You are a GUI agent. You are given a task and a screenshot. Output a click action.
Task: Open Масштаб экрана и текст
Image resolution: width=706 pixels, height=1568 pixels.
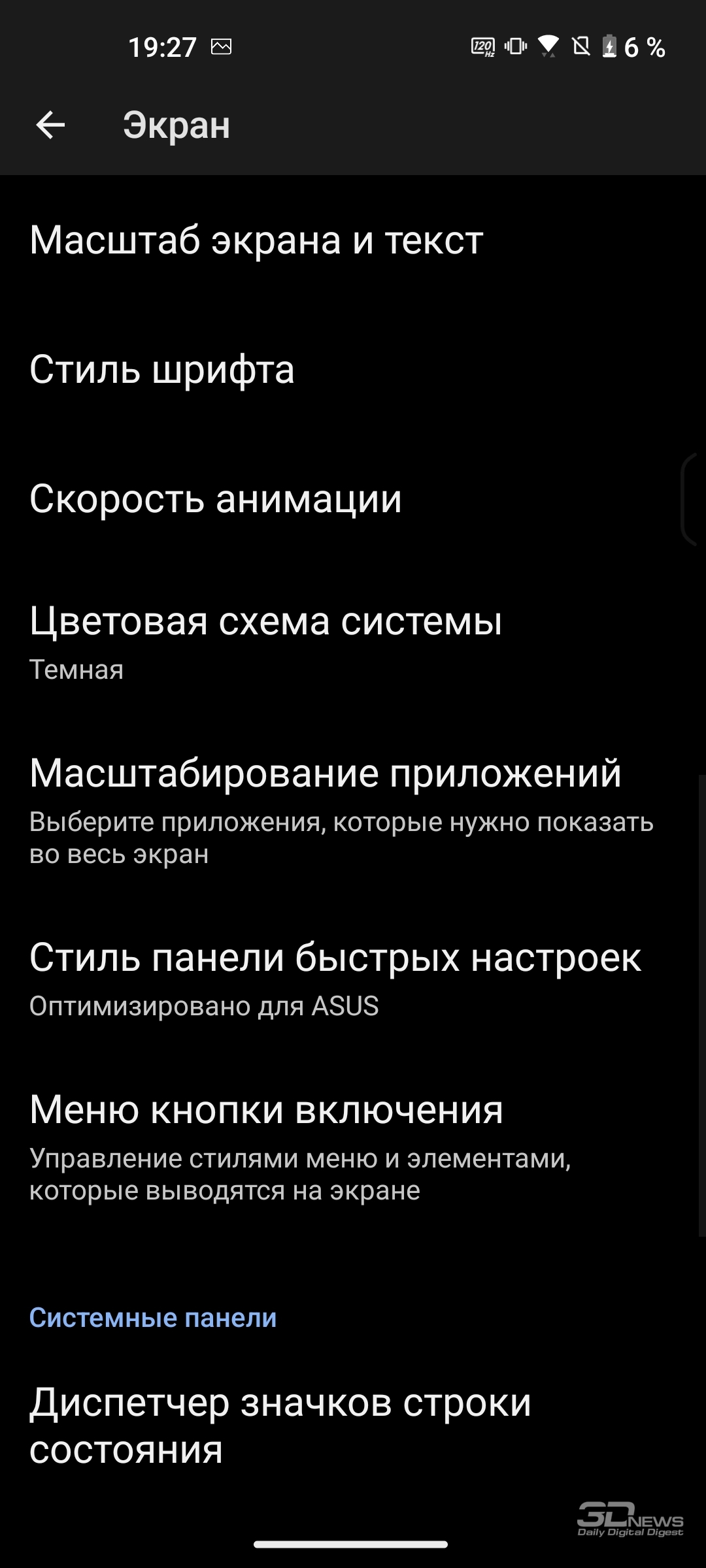click(353, 240)
